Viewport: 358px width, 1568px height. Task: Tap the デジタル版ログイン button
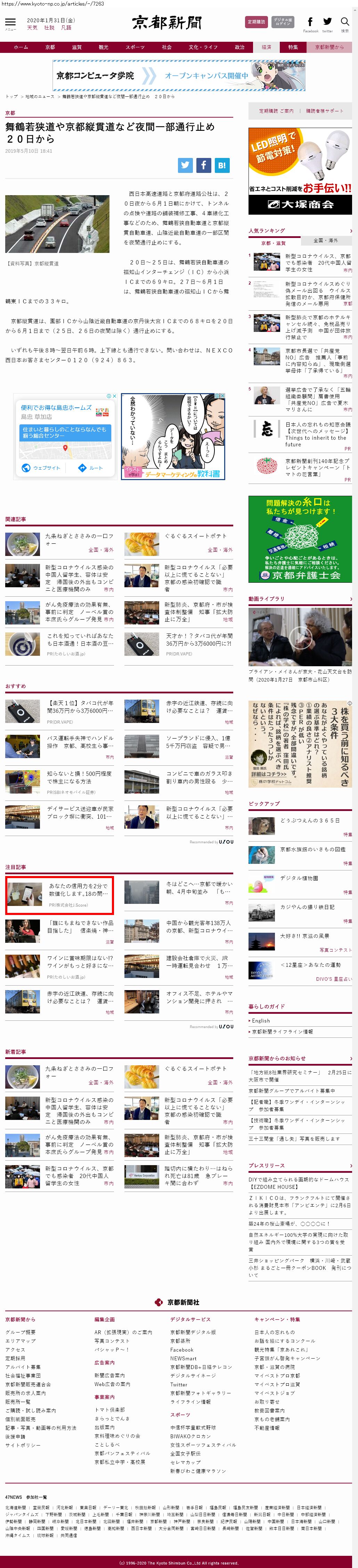tap(283, 22)
